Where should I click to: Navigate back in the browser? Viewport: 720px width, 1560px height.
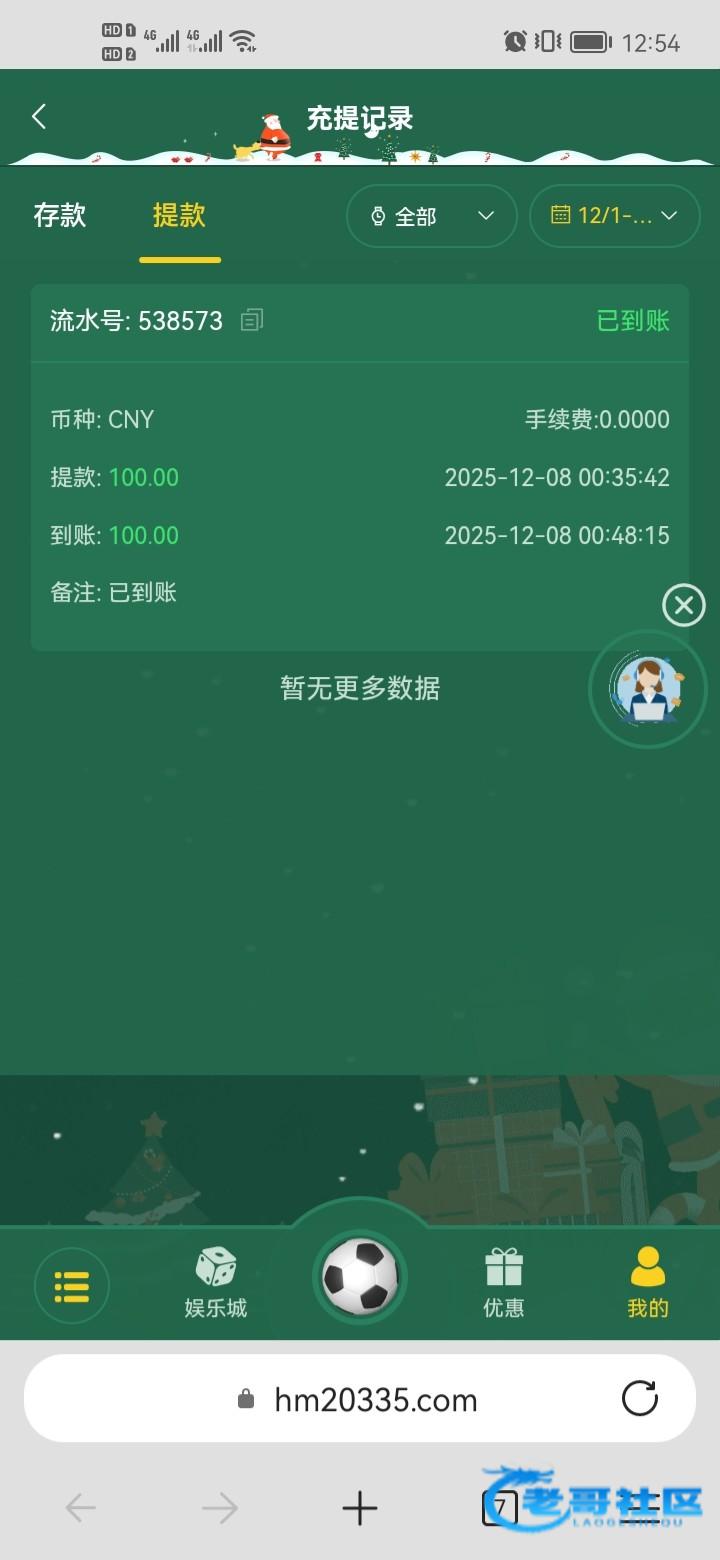(81, 1508)
